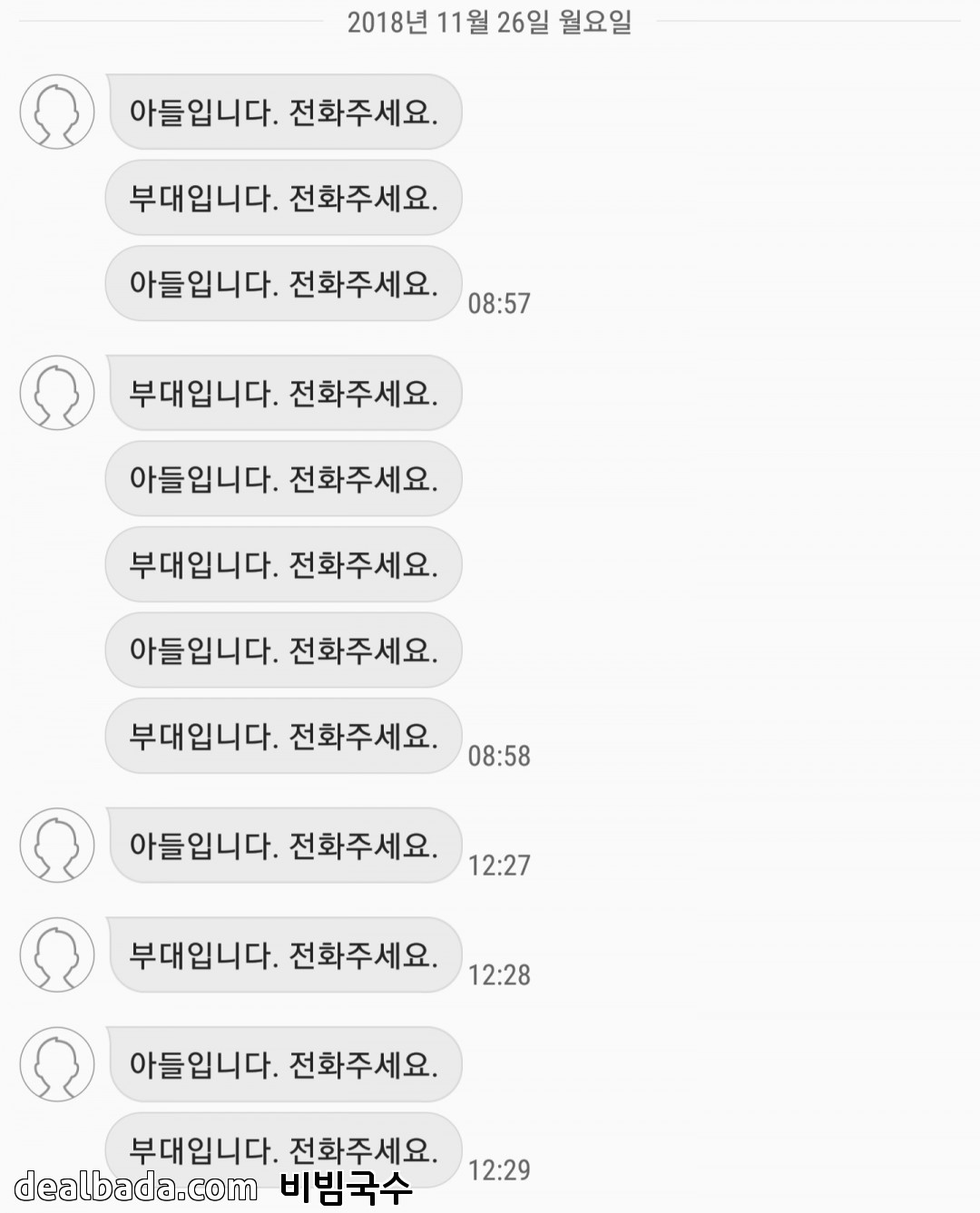Select sender avatar of the 12:29 message group

57,1063
